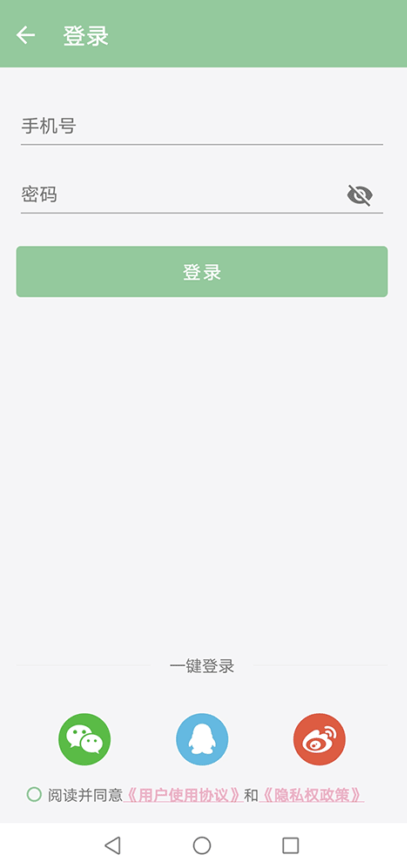
Task: Tap the 手机号 phone number field
Action: (202, 127)
